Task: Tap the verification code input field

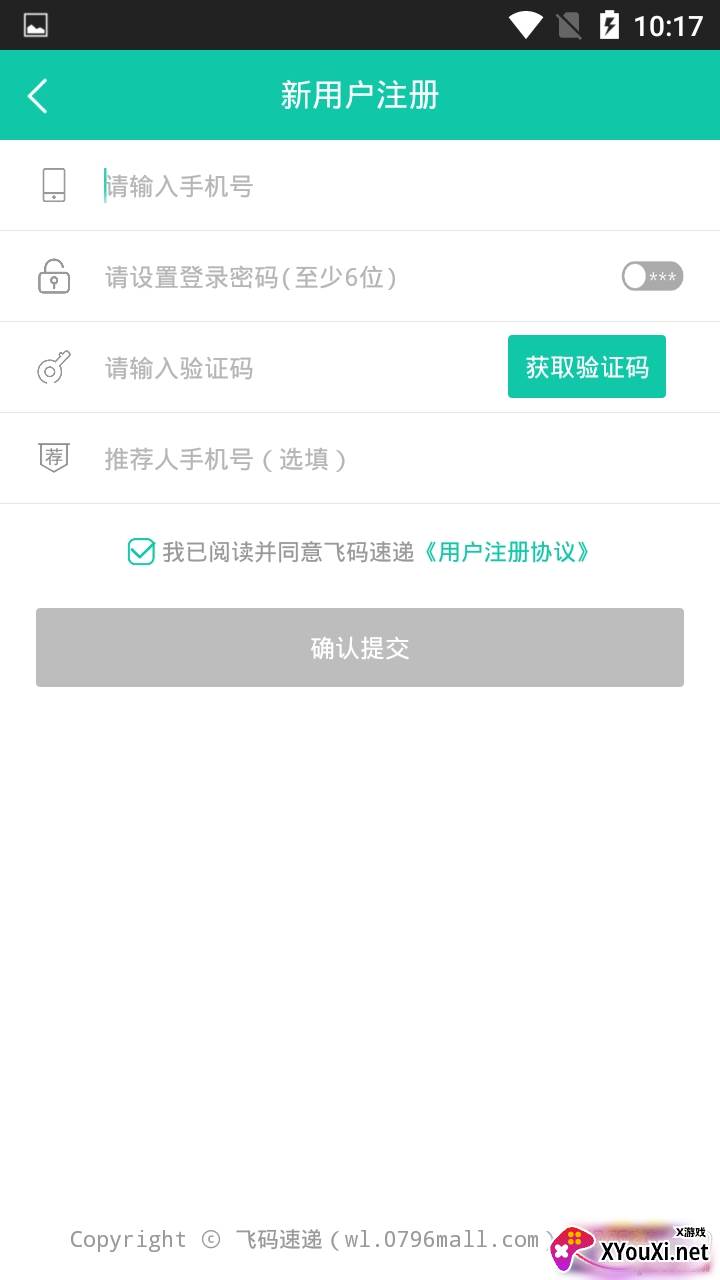Action: [x=290, y=368]
